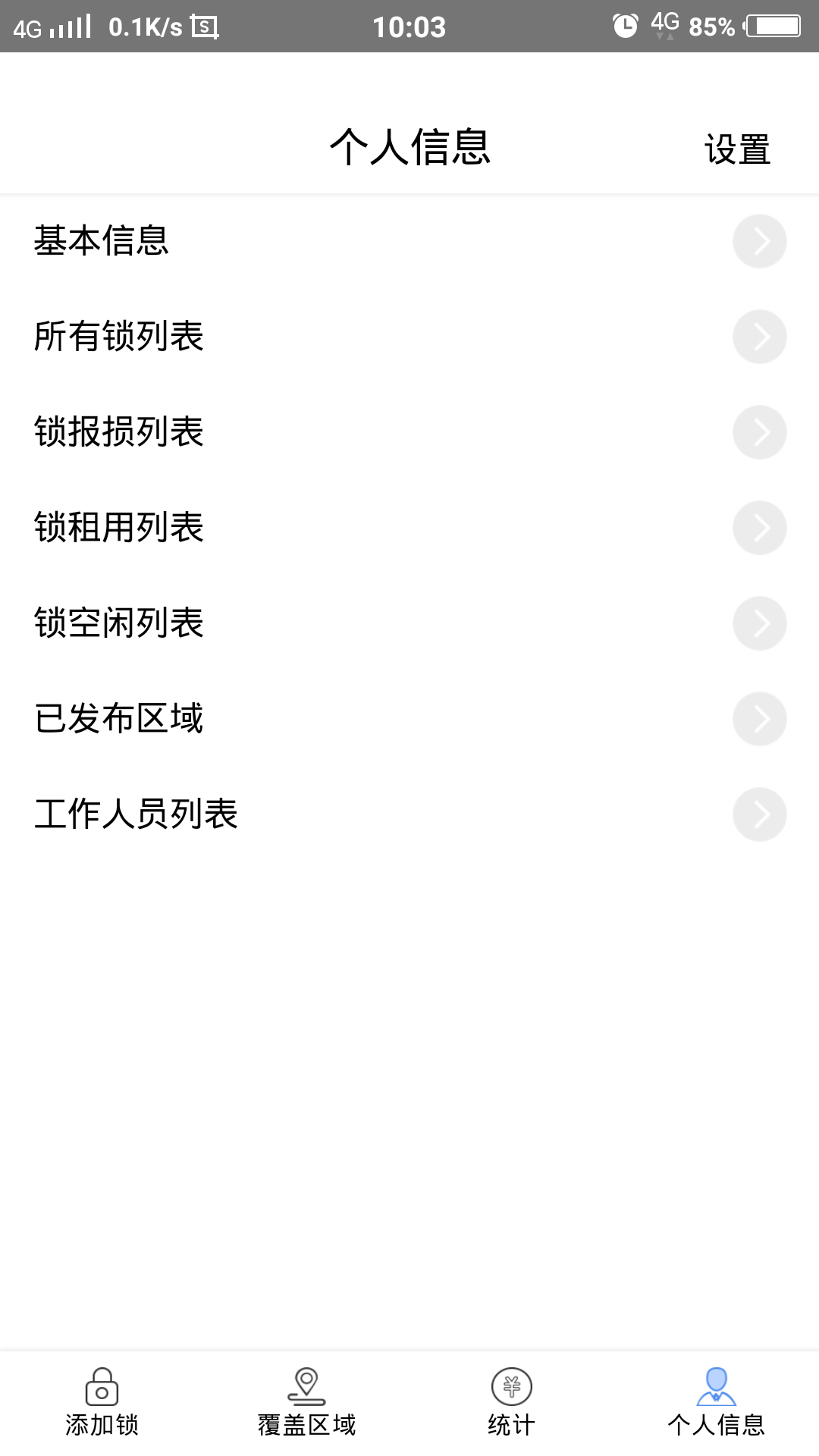Switch to the 统计 tab
This screenshot has height=1456, width=819.
[512, 1403]
